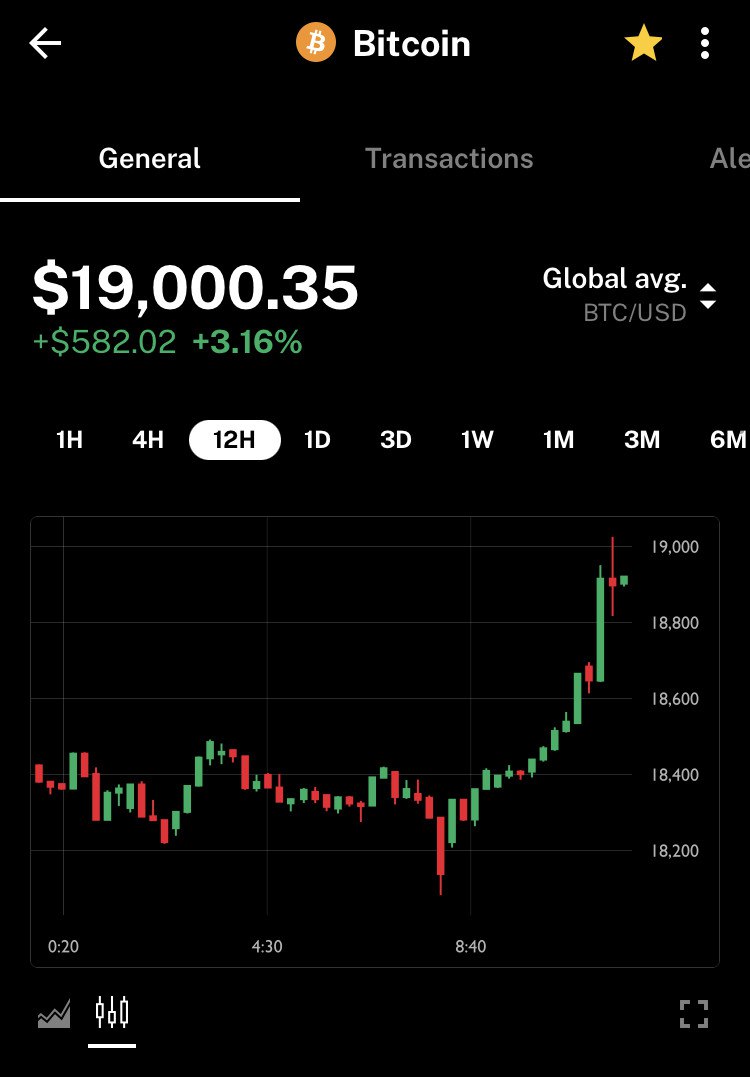The width and height of the screenshot is (750, 1077).
Task: Switch chart to 3D range
Action: tap(396, 440)
